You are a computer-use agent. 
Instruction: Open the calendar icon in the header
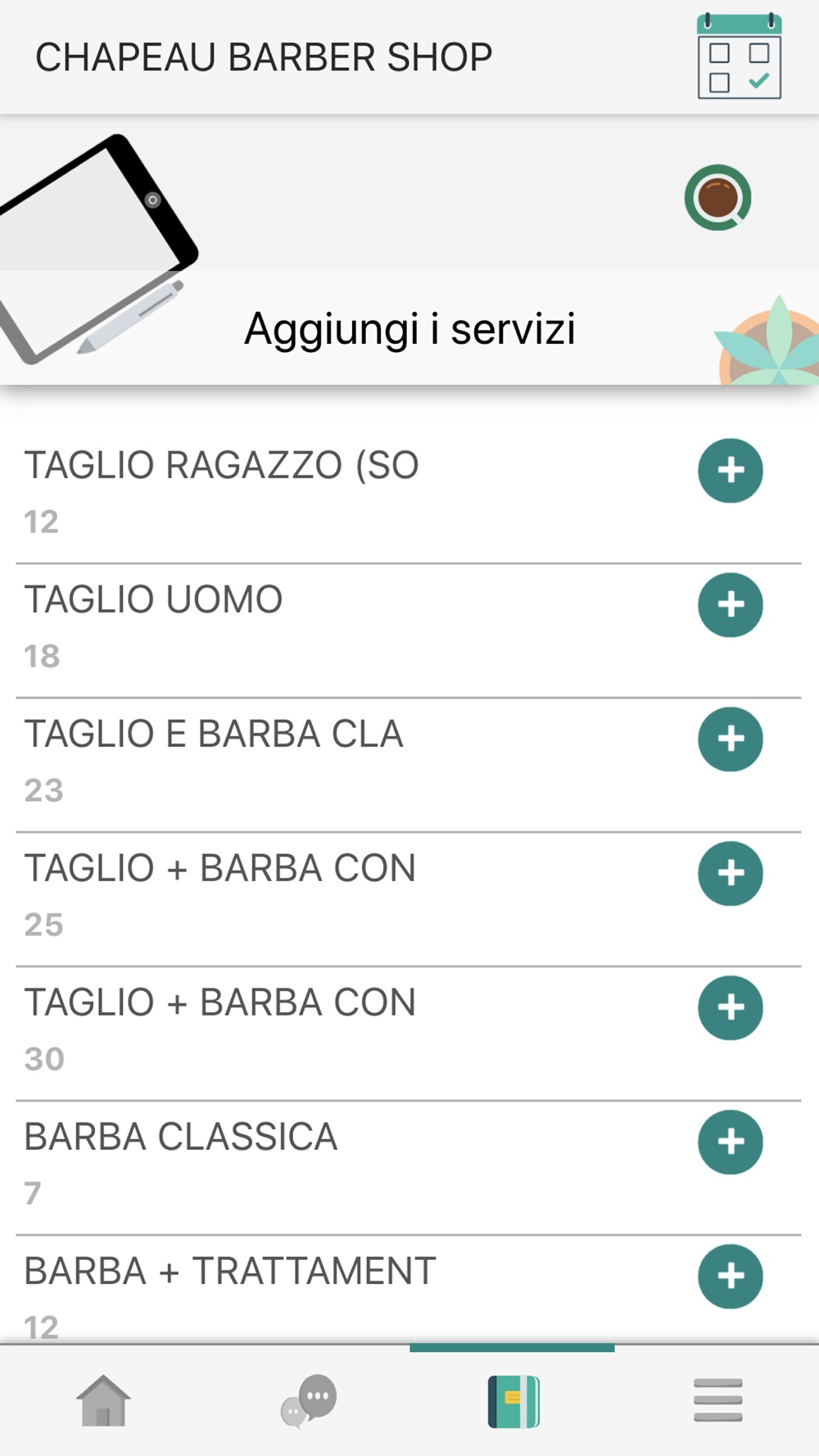point(739,56)
